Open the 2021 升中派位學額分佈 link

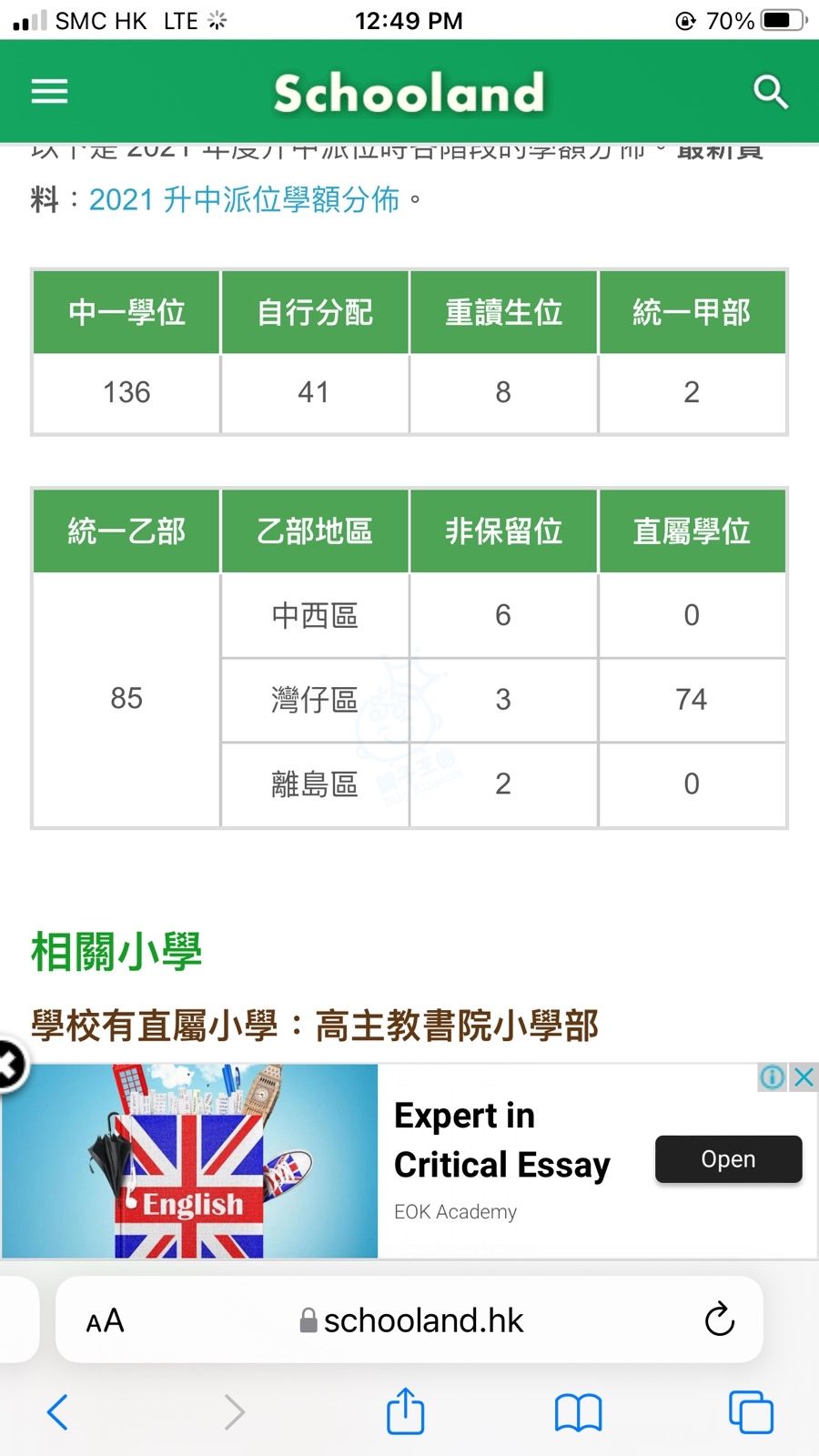click(x=244, y=199)
